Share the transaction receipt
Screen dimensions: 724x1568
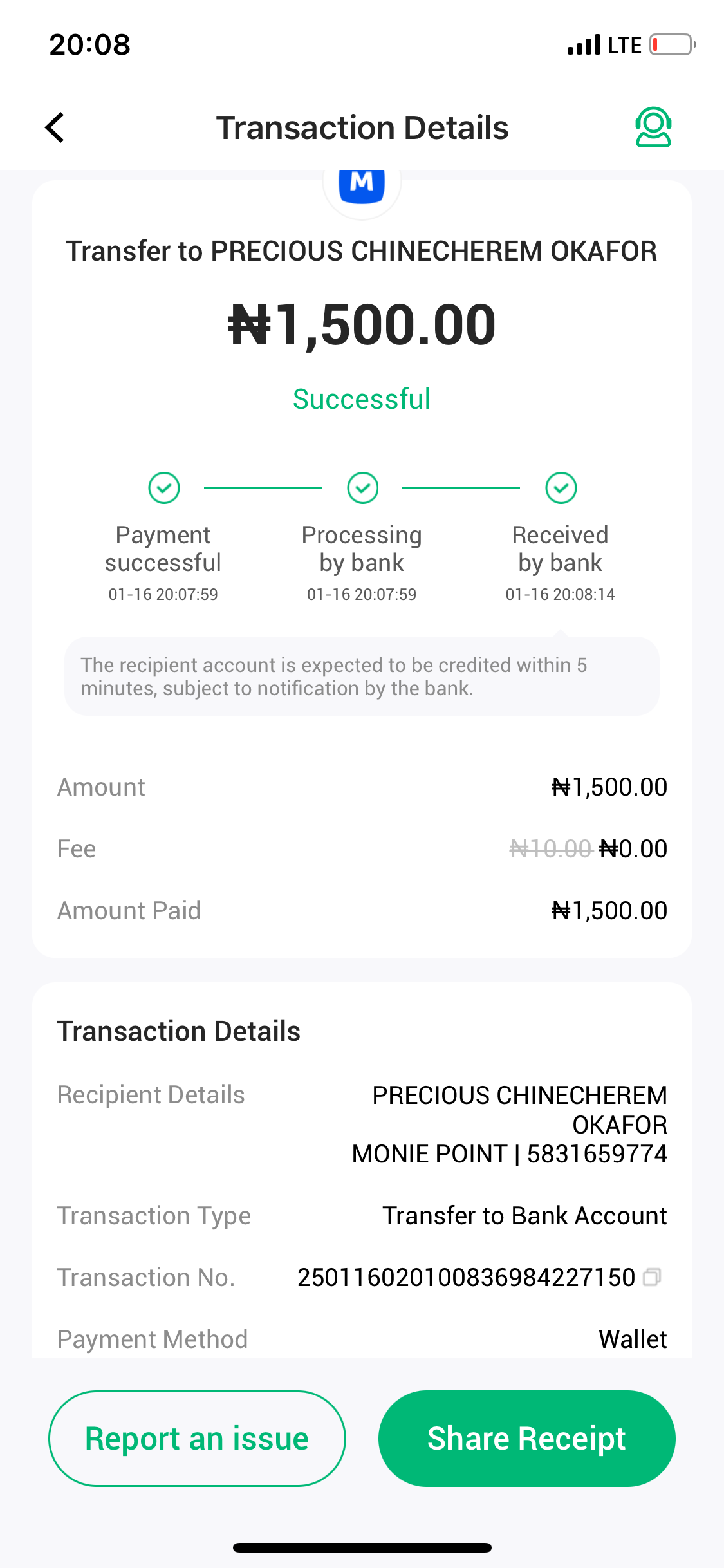pos(526,1438)
